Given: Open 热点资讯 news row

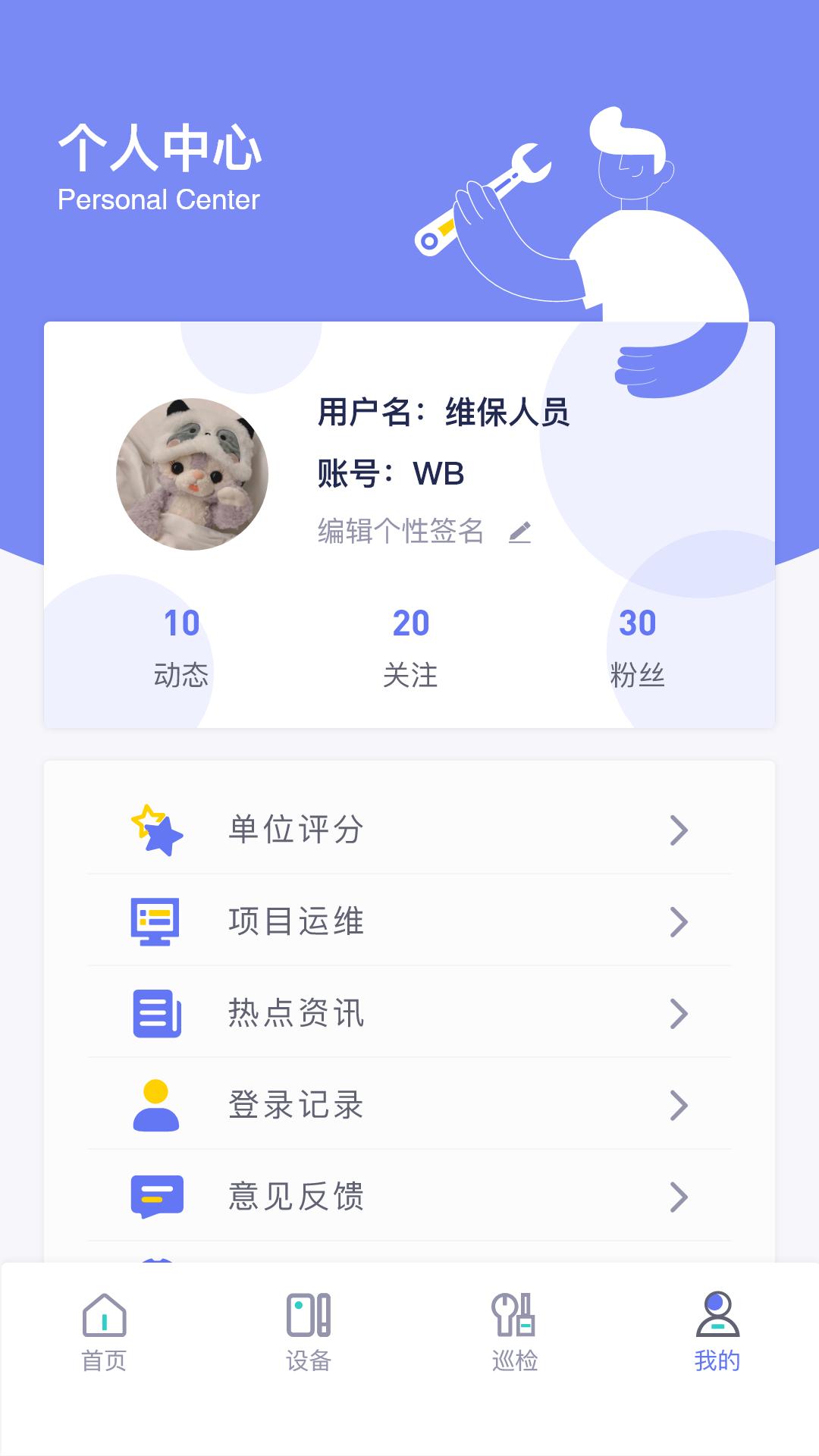Looking at the screenshot, I should [409, 1013].
